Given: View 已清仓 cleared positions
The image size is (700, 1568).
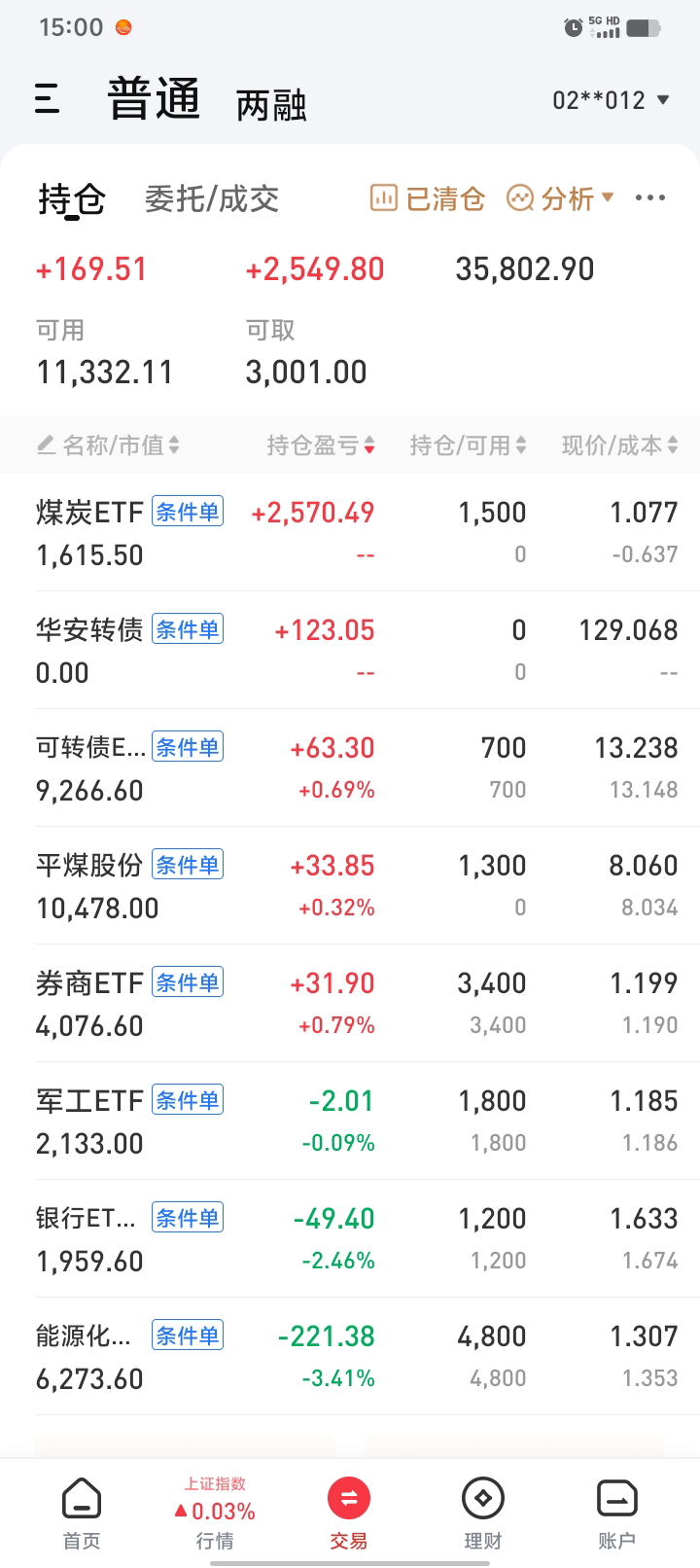Looking at the screenshot, I should tap(427, 198).
